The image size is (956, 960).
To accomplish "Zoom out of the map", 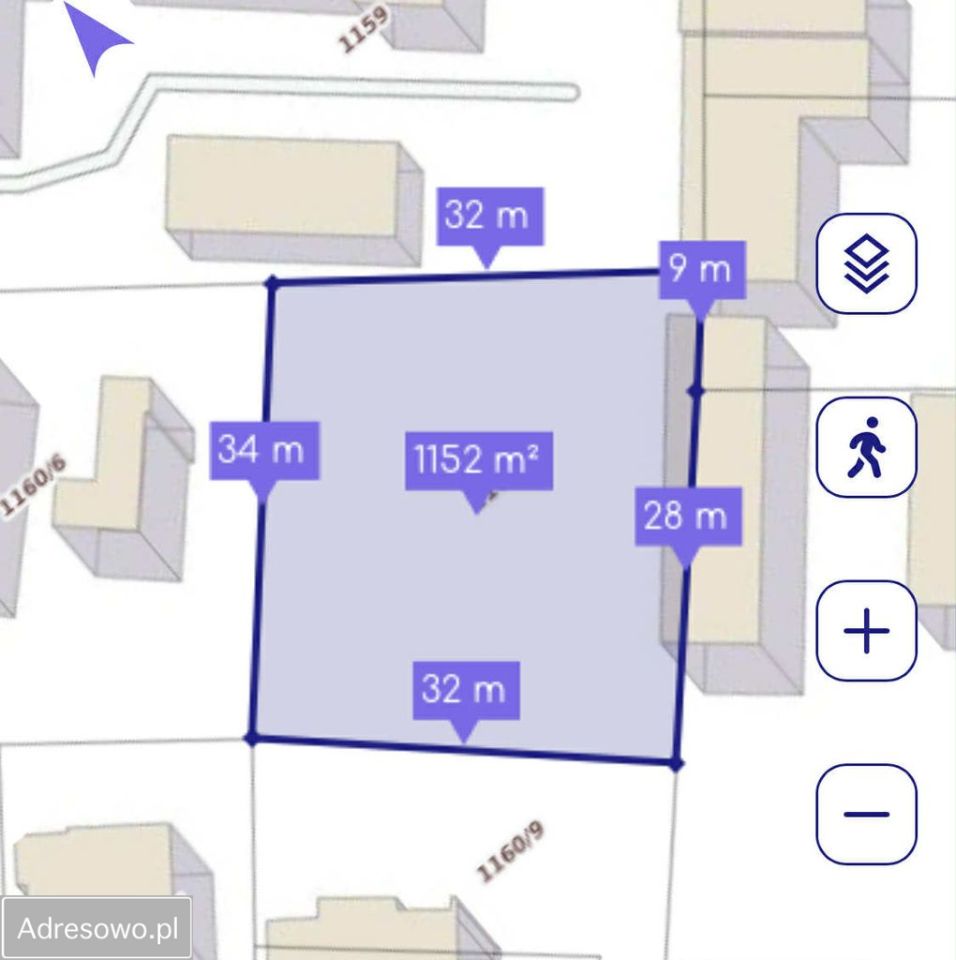I will [866, 814].
